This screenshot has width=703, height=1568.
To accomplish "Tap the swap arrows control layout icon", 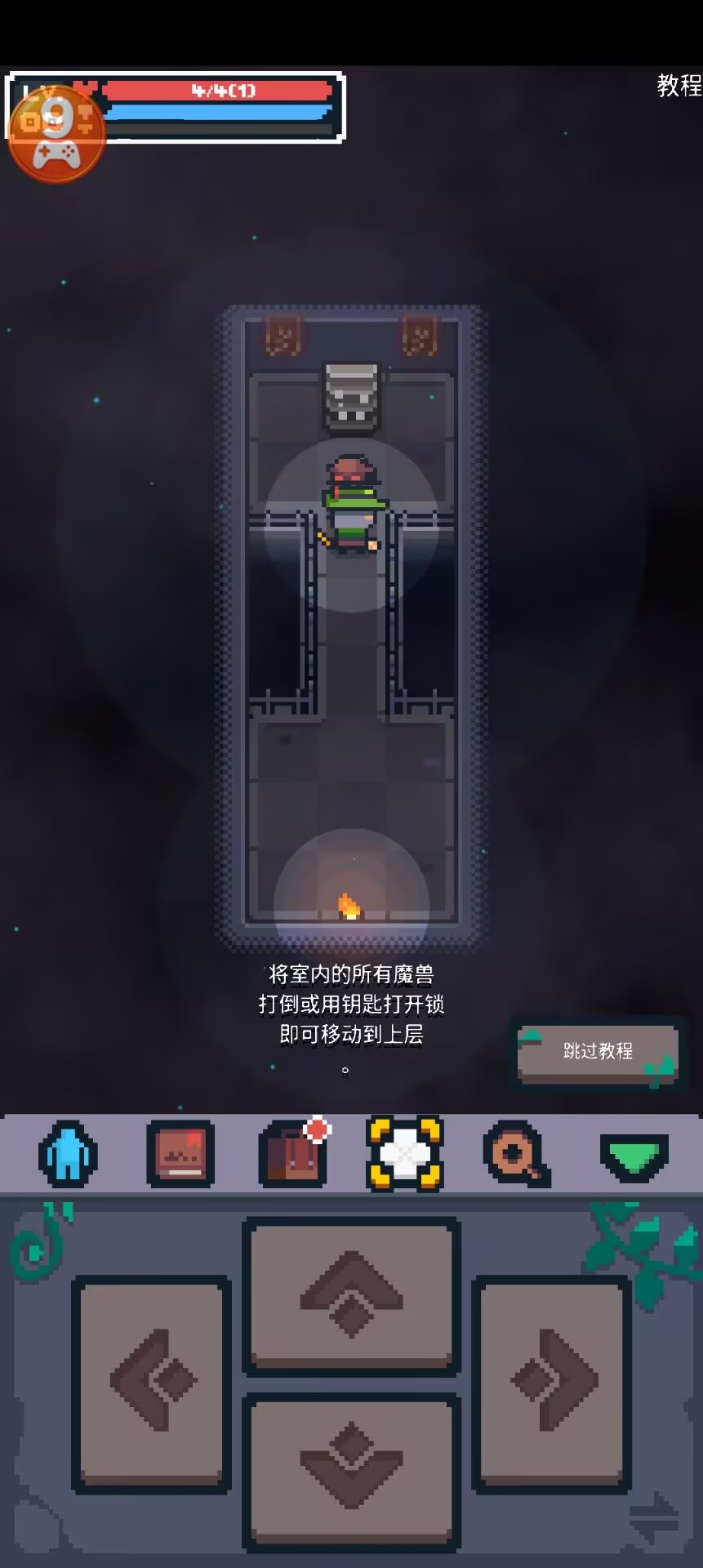I will click(x=654, y=1516).
